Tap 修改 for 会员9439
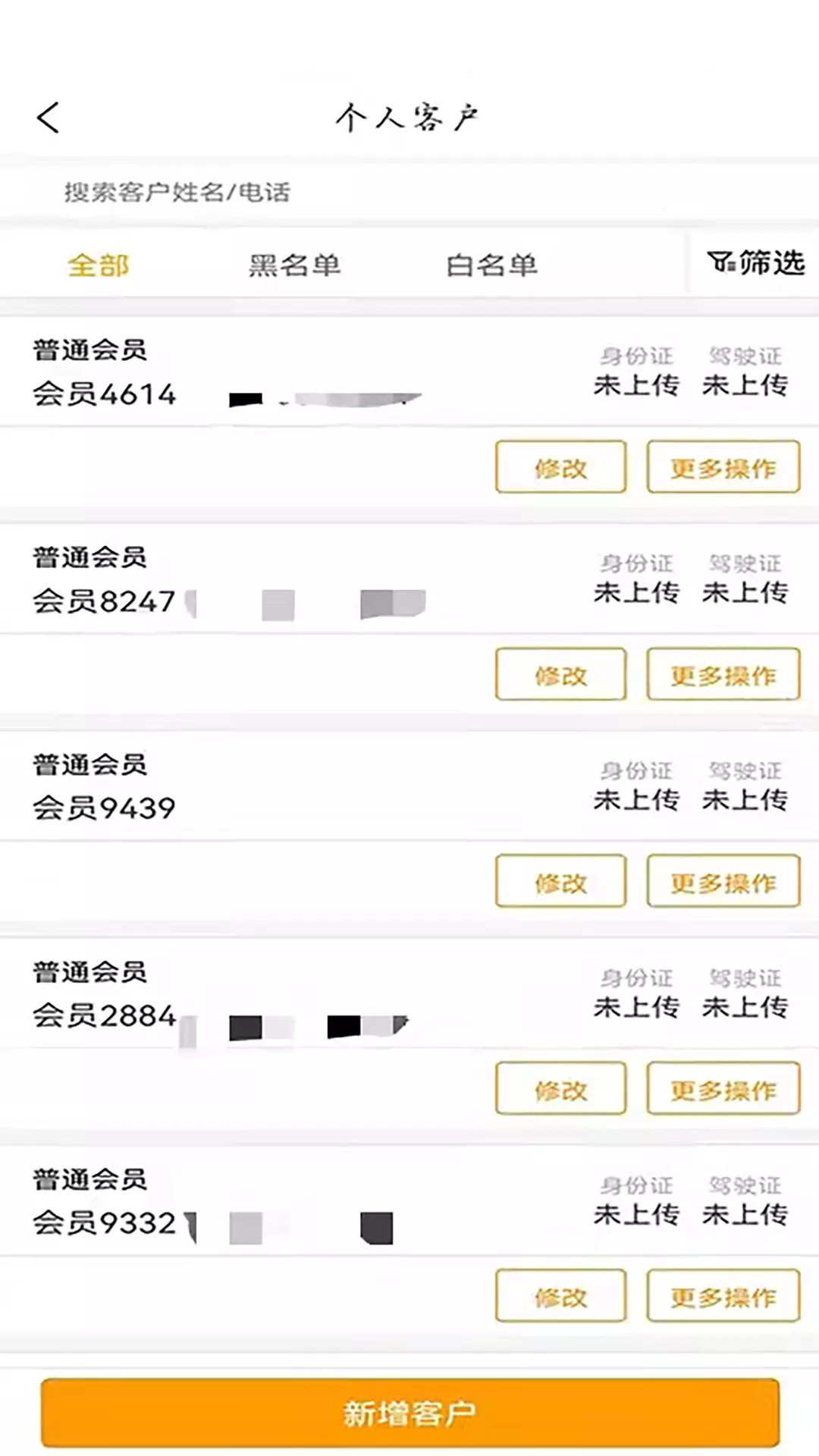This screenshot has width=819, height=1456. [561, 881]
